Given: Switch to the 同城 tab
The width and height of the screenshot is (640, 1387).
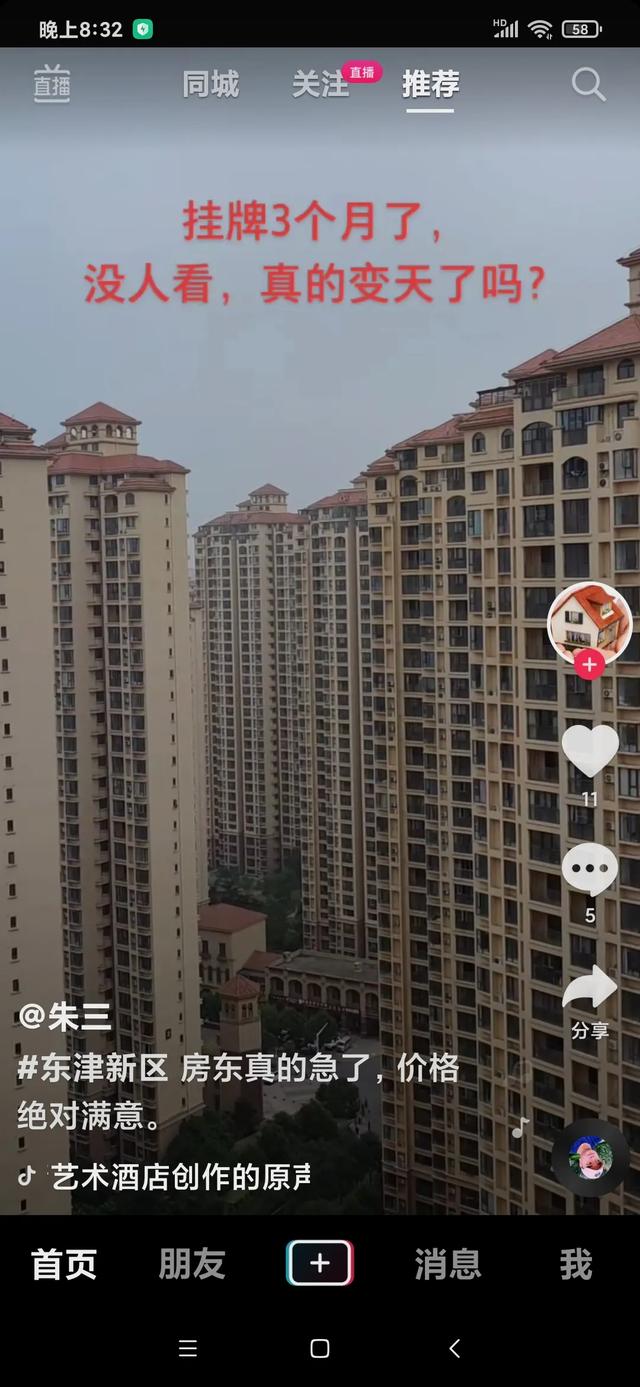Looking at the screenshot, I should pos(211,85).
